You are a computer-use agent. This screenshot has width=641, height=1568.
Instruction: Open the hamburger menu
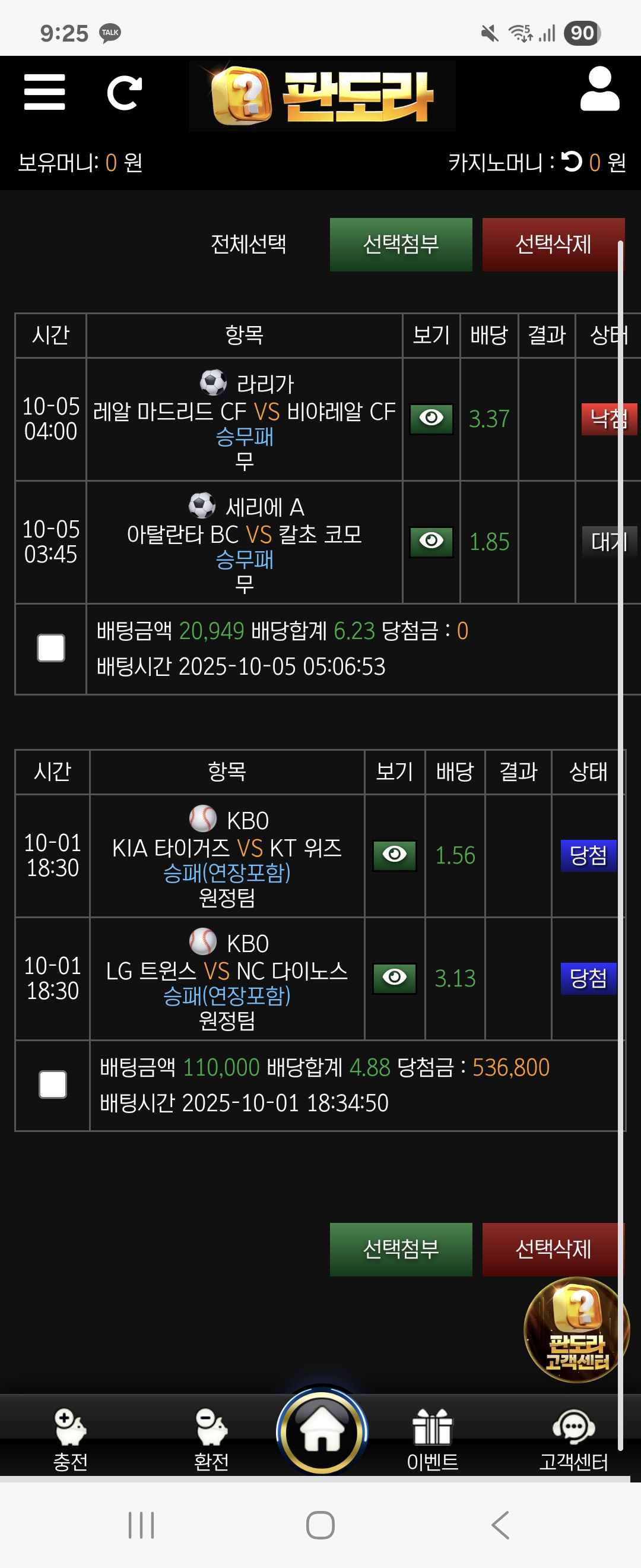click(45, 93)
